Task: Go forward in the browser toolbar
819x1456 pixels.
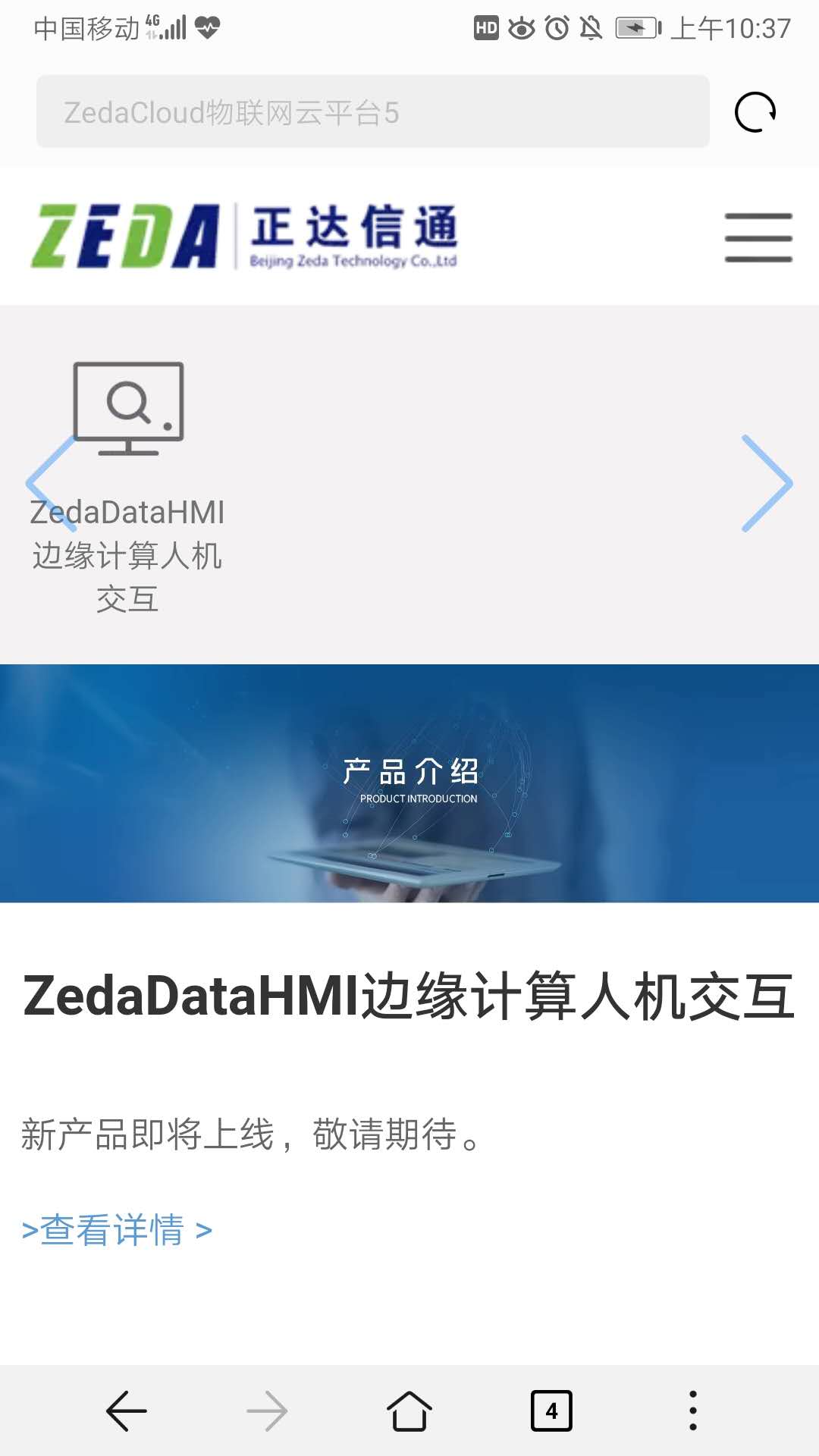Action: tap(267, 1410)
